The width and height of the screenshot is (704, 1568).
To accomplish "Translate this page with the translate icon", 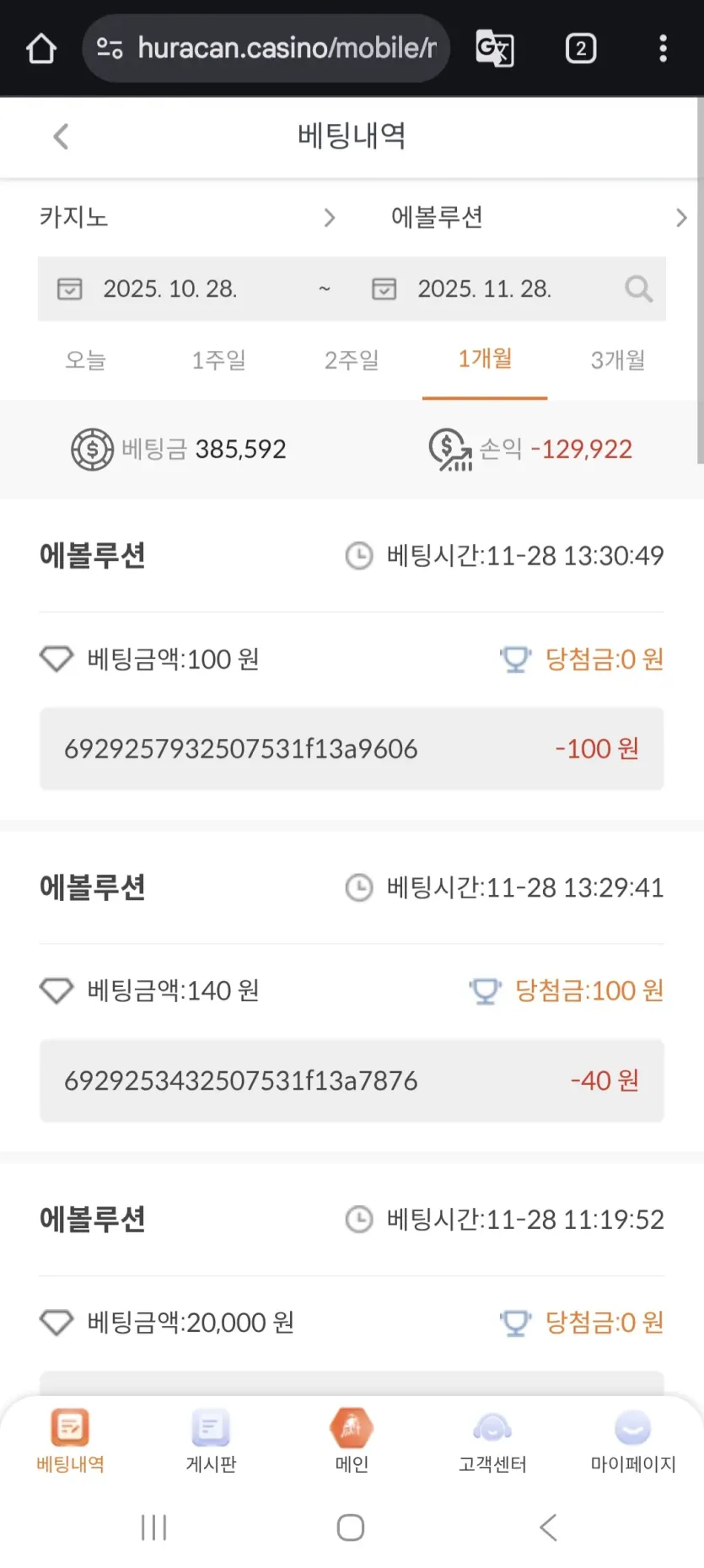I will click(x=495, y=48).
